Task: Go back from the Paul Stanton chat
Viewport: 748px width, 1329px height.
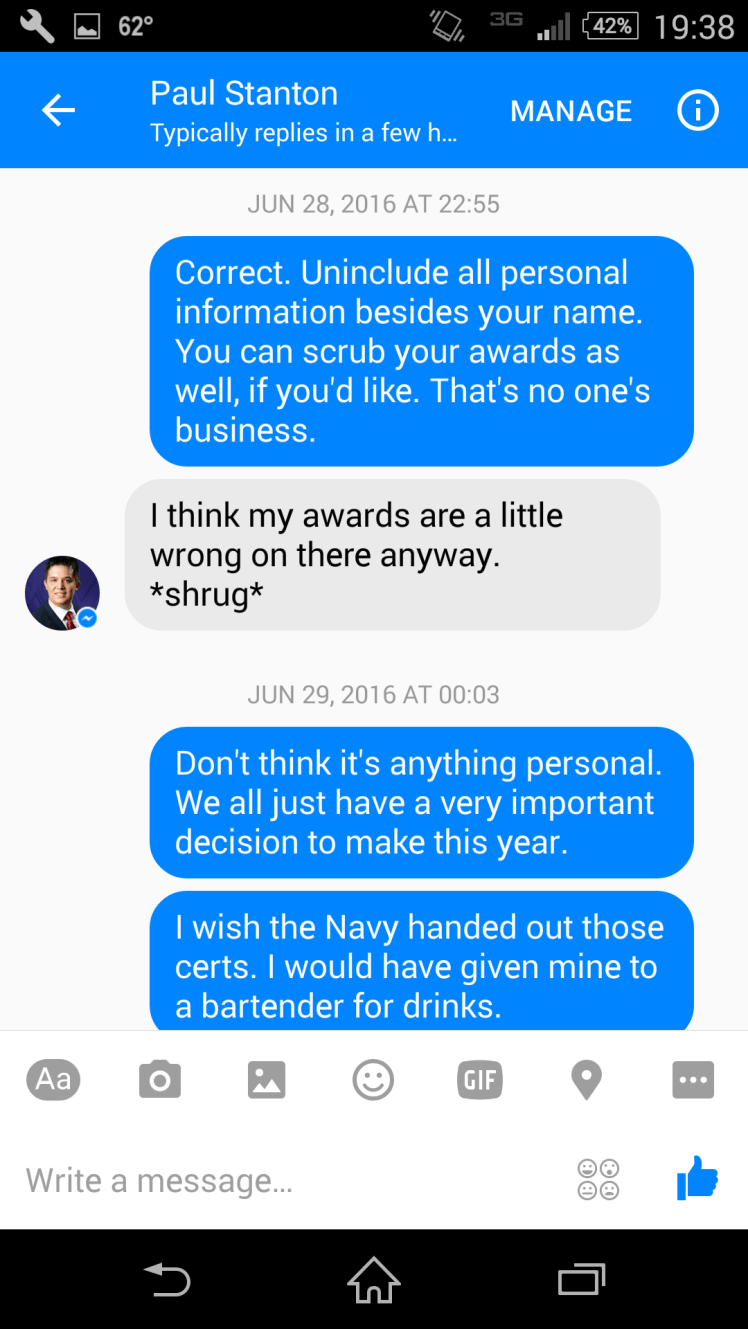Action: pyautogui.click(x=58, y=111)
